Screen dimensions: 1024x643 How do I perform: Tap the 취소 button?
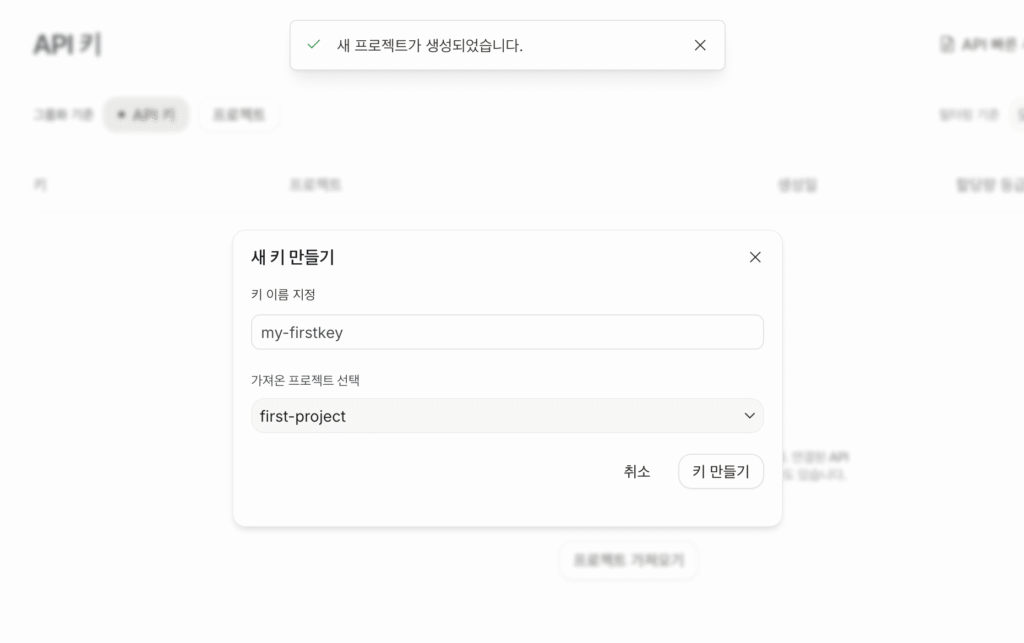637,471
